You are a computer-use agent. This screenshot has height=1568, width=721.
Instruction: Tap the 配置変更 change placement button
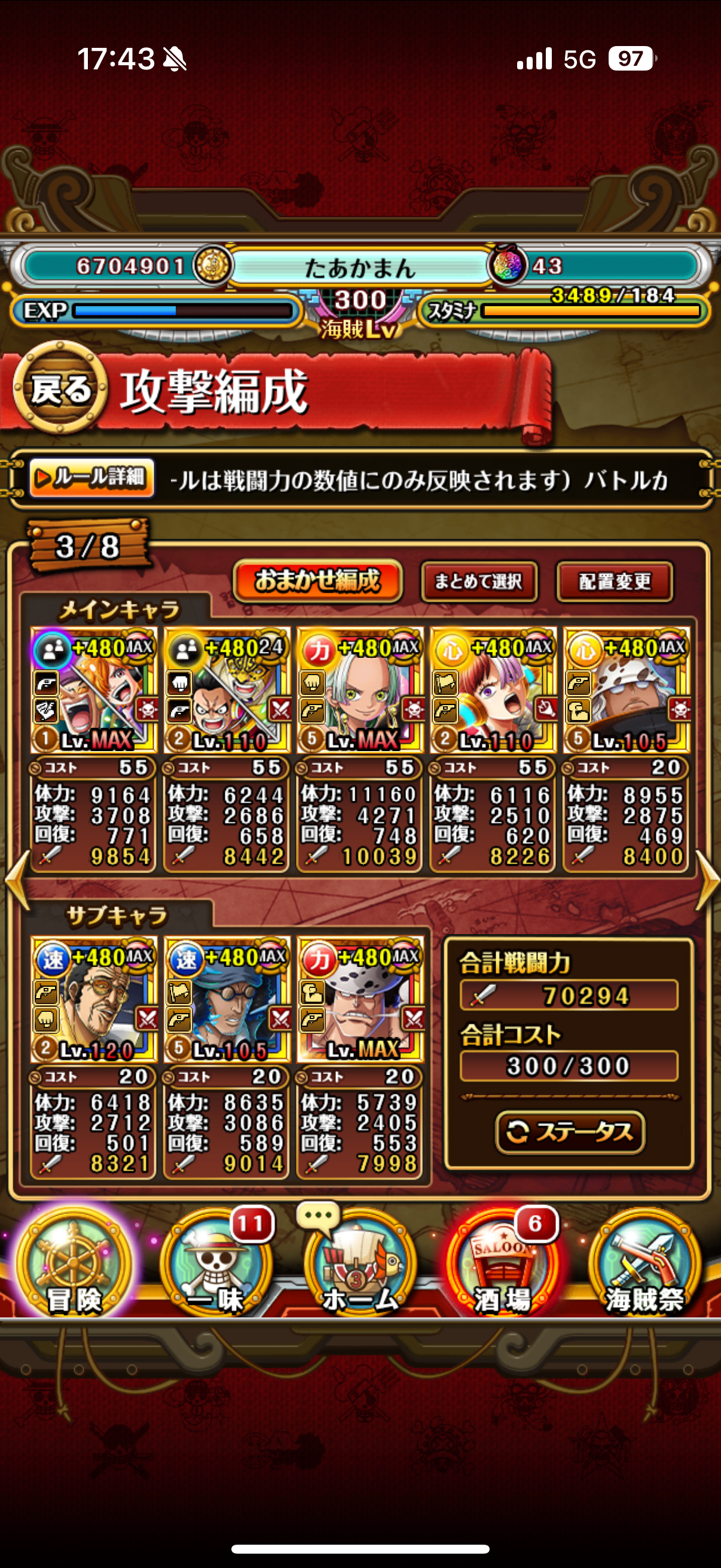point(615,582)
